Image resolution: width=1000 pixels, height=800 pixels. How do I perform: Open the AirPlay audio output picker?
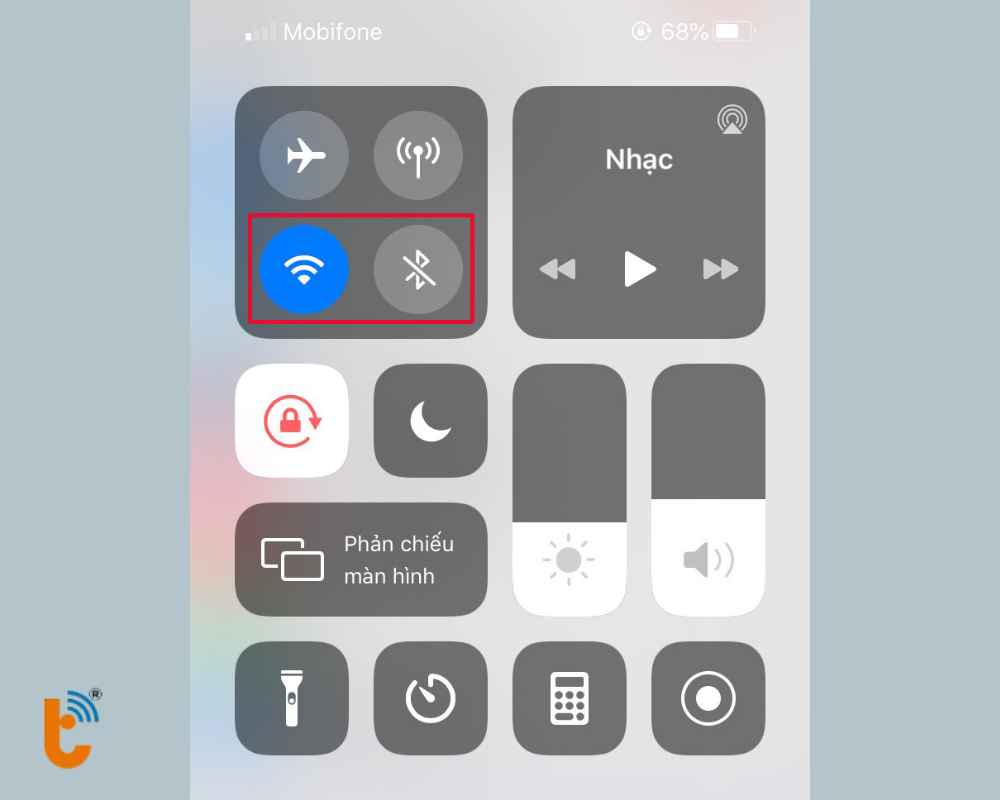(x=732, y=120)
